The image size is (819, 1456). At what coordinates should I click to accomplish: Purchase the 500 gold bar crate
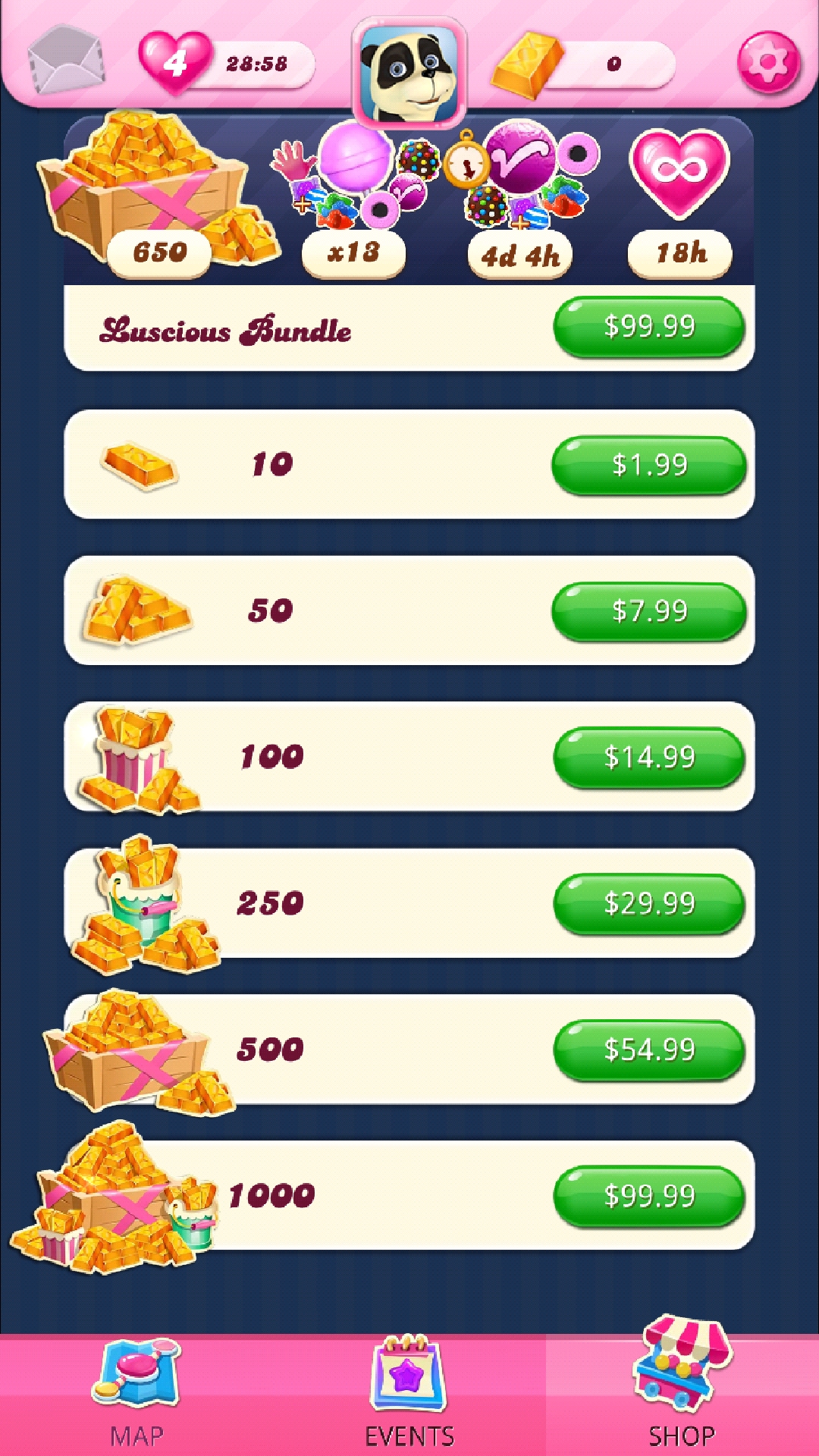pos(649,1049)
